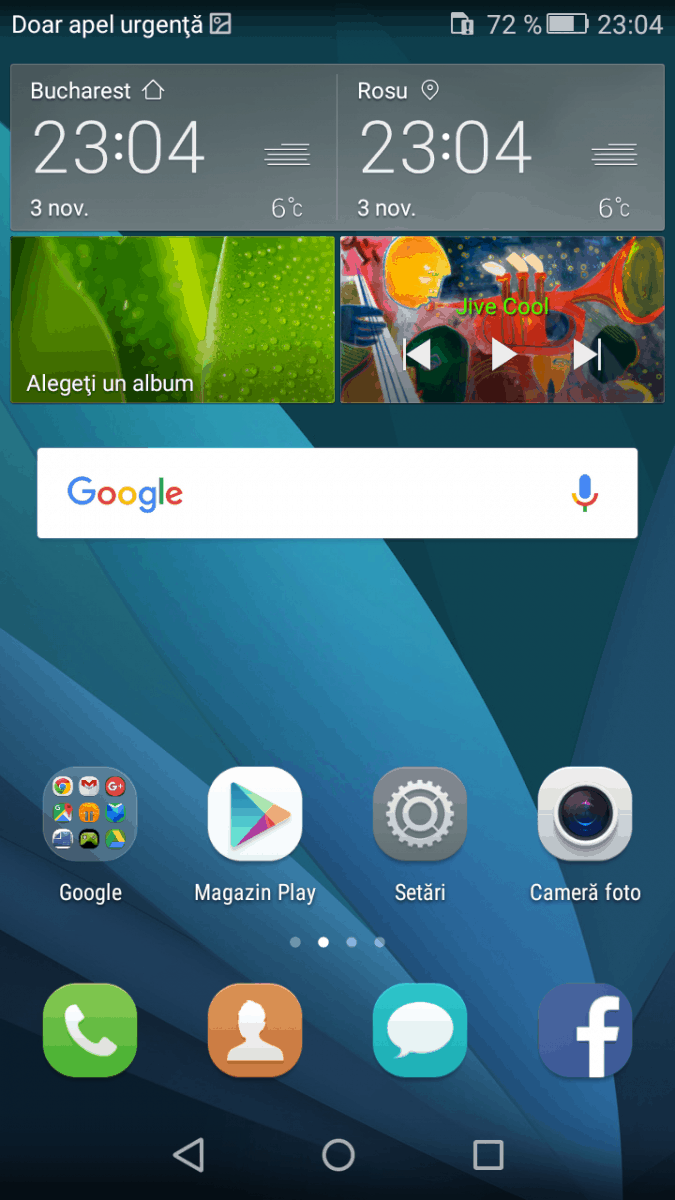The width and height of the screenshot is (675, 1200).
Task: Play the Jive Cool track
Action: coord(504,353)
